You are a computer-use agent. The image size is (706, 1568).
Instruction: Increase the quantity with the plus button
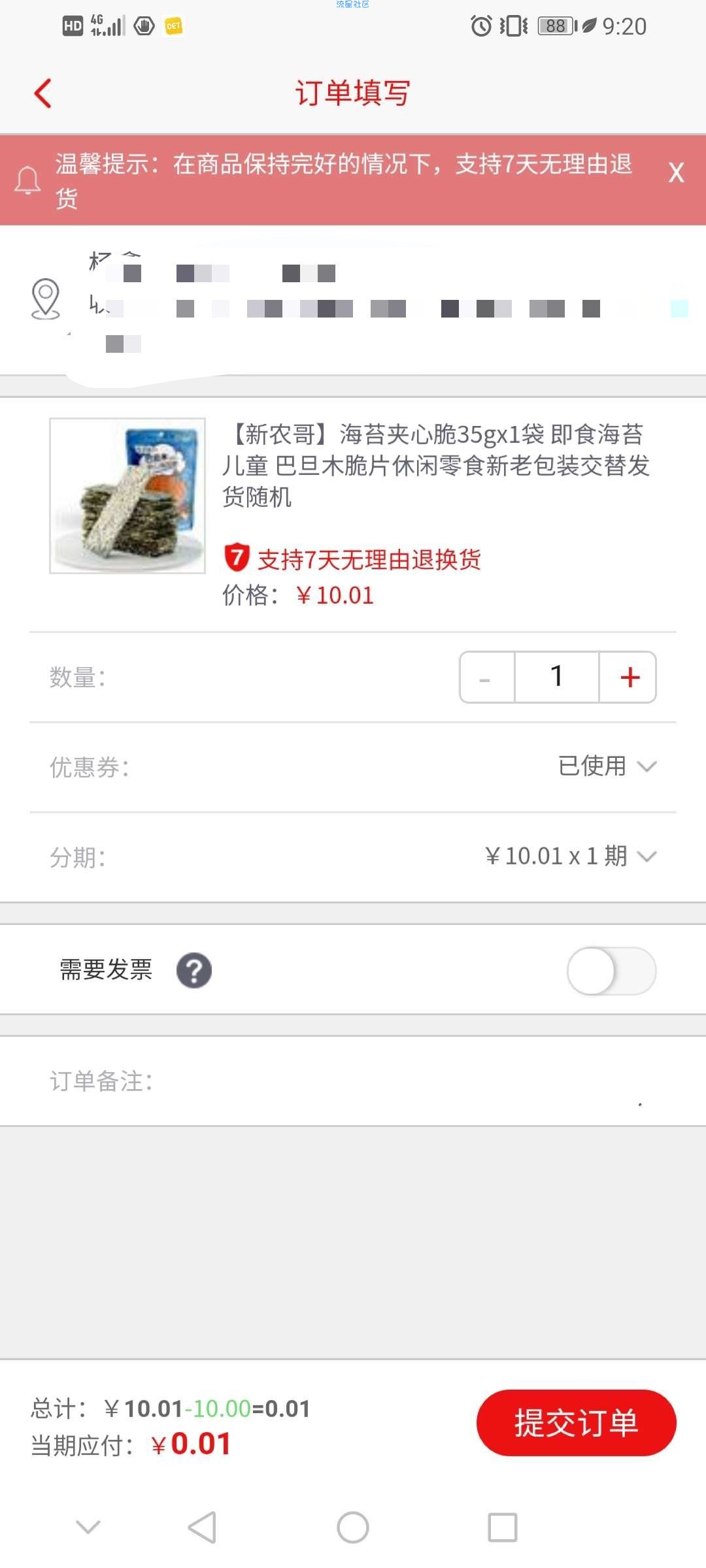click(629, 678)
